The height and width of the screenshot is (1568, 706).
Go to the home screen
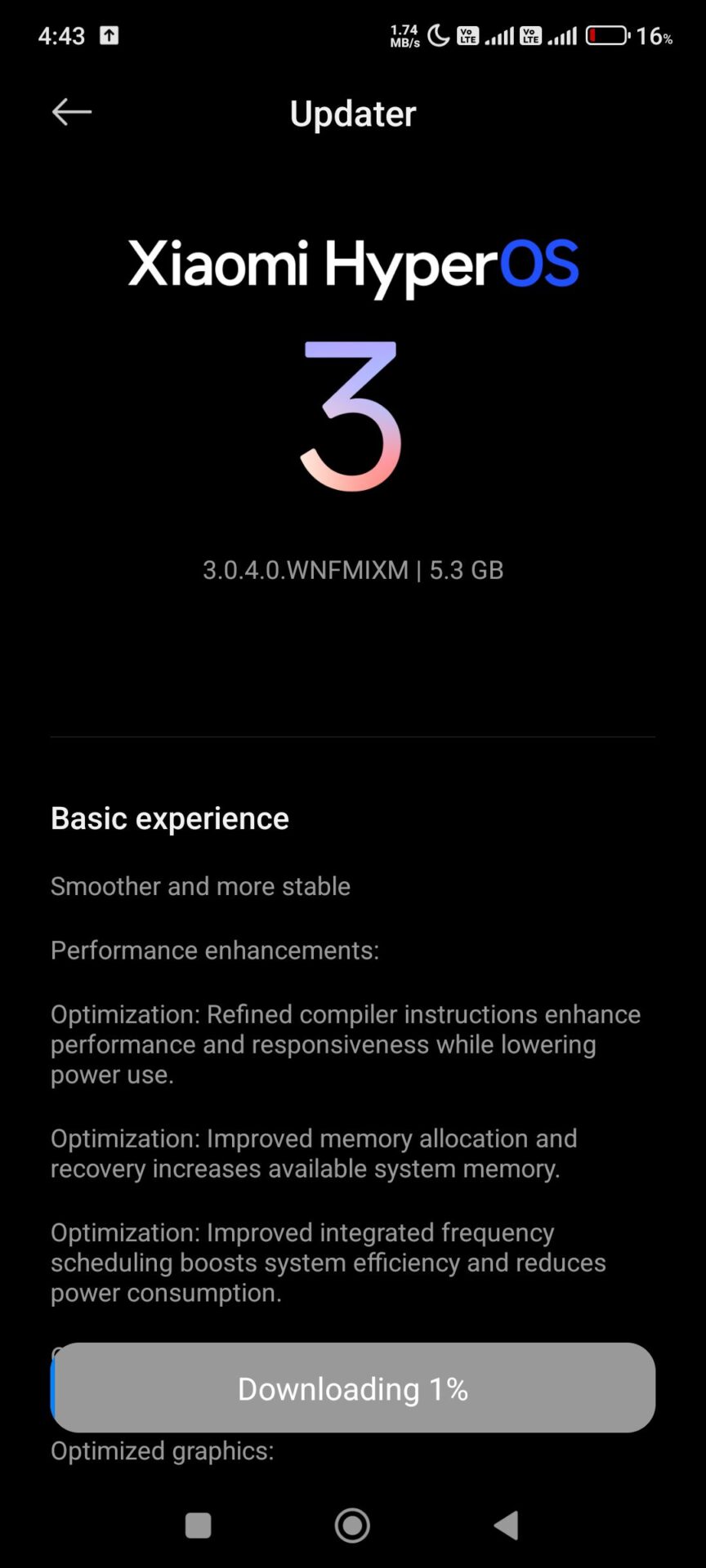(352, 1525)
